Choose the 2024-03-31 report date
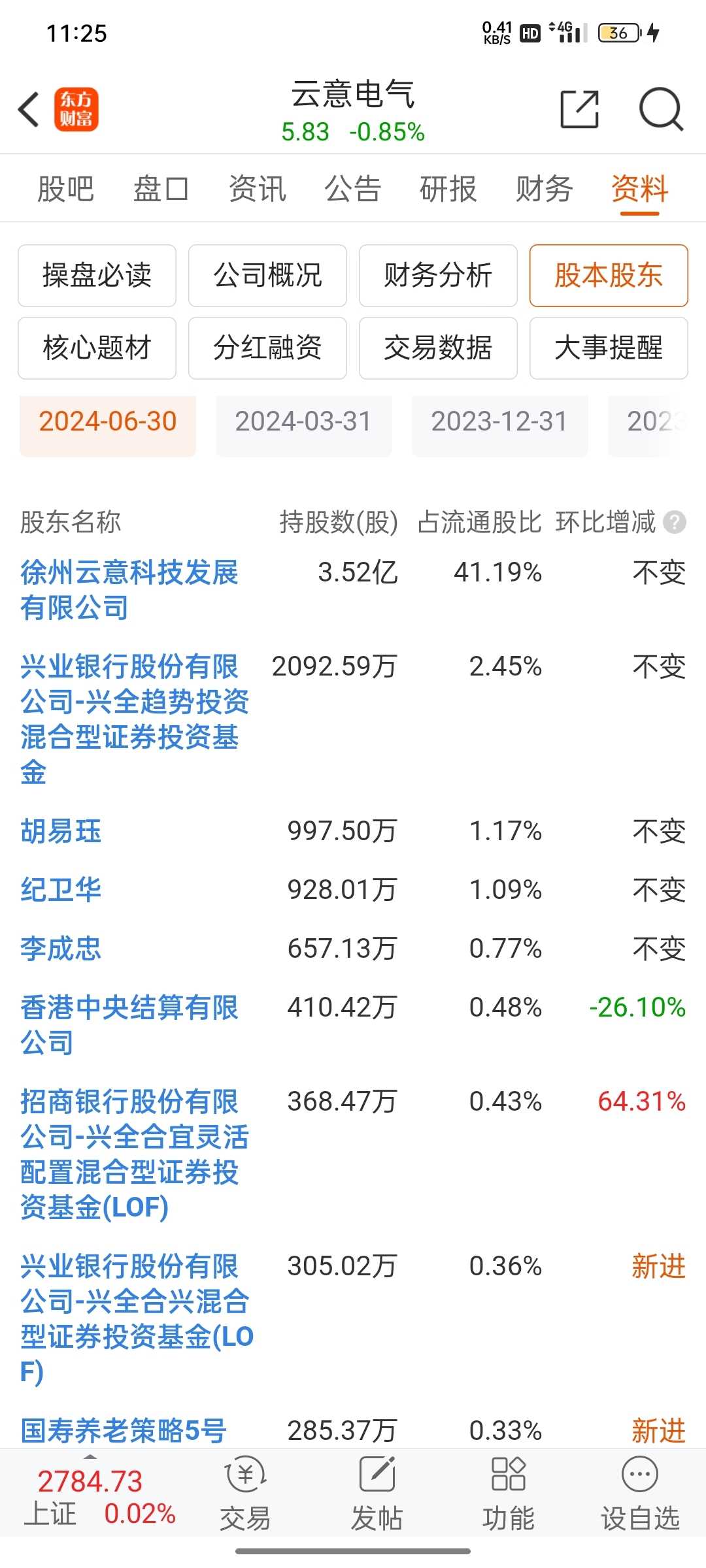This screenshot has height=1568, width=706. pos(304,422)
